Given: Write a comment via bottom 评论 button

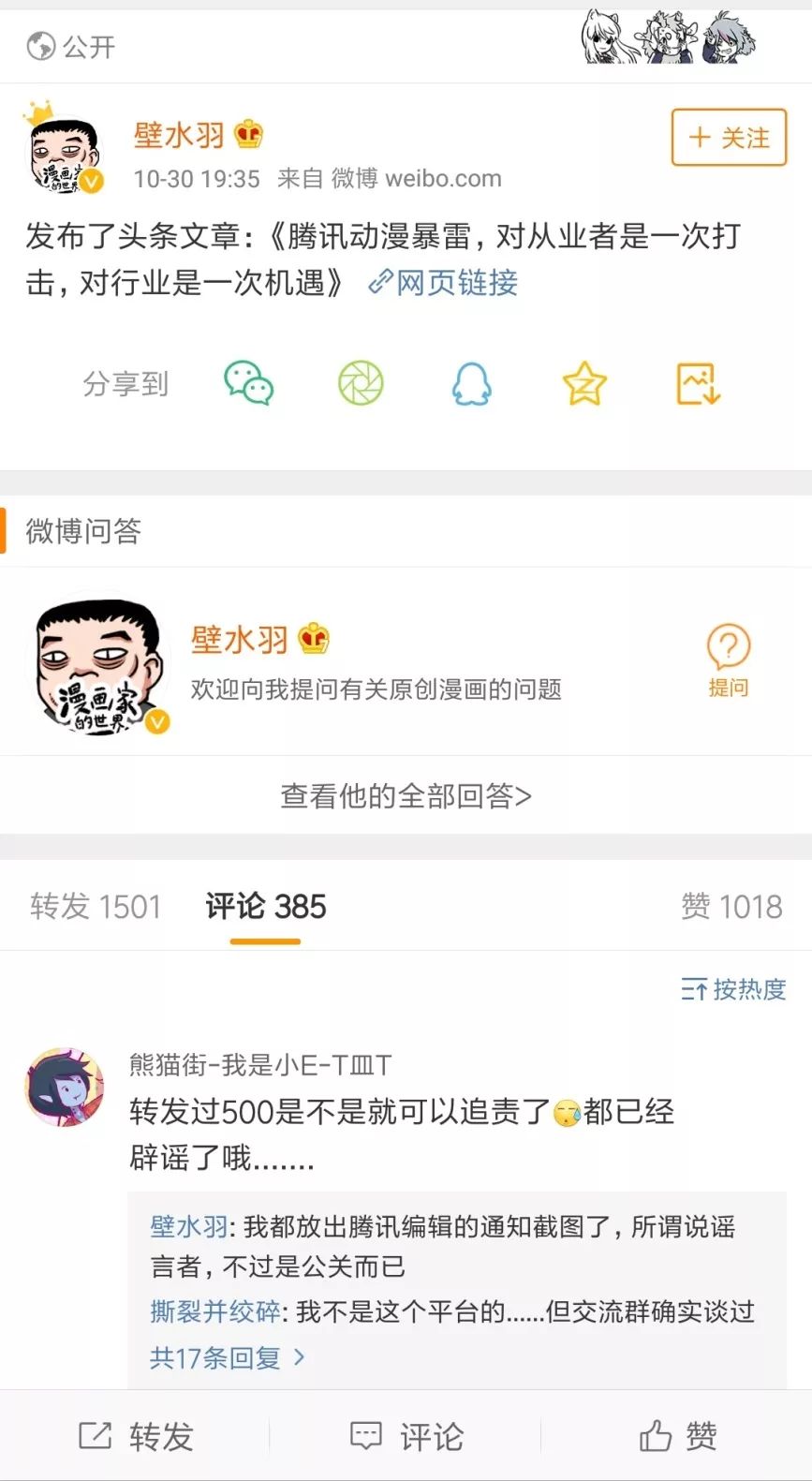Looking at the screenshot, I should [406, 1435].
